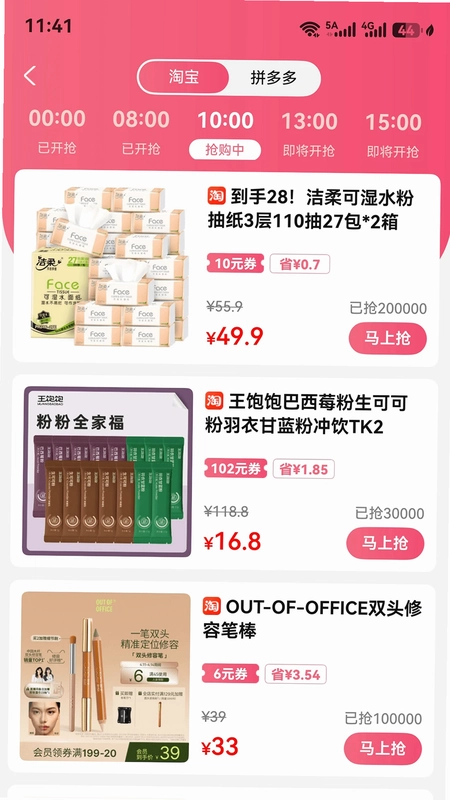Open the 洁柔可湿水粉抽纸 product card
The image size is (450, 800).
[226, 267]
